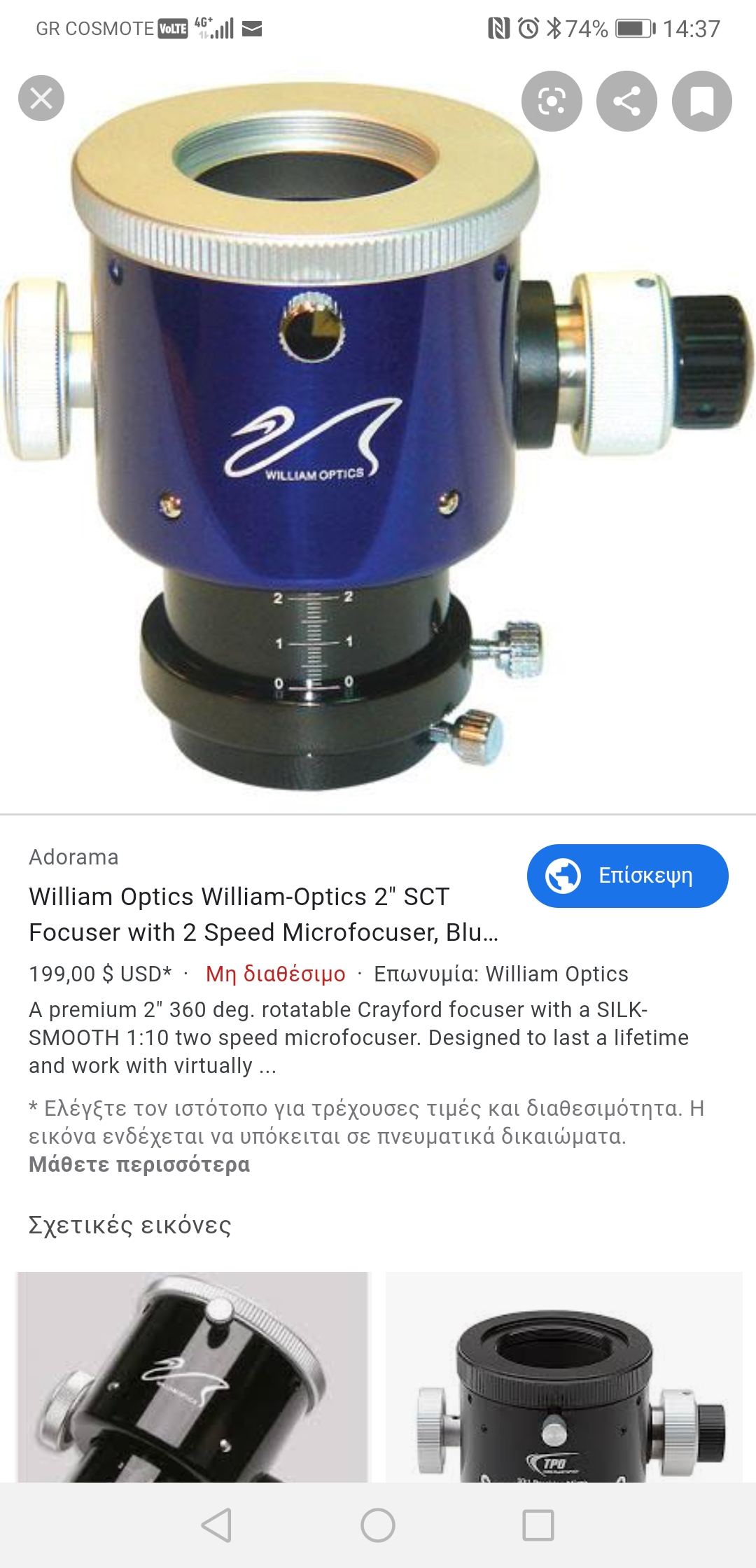756x1568 pixels.
Task: Open the related TPO focuser image
Action: coord(564,1376)
